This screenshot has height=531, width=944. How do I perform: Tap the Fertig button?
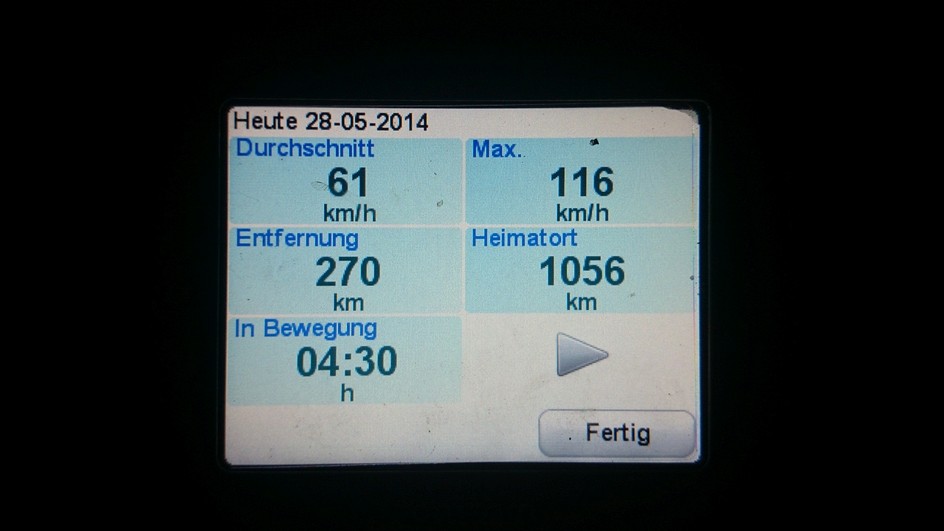(616, 434)
